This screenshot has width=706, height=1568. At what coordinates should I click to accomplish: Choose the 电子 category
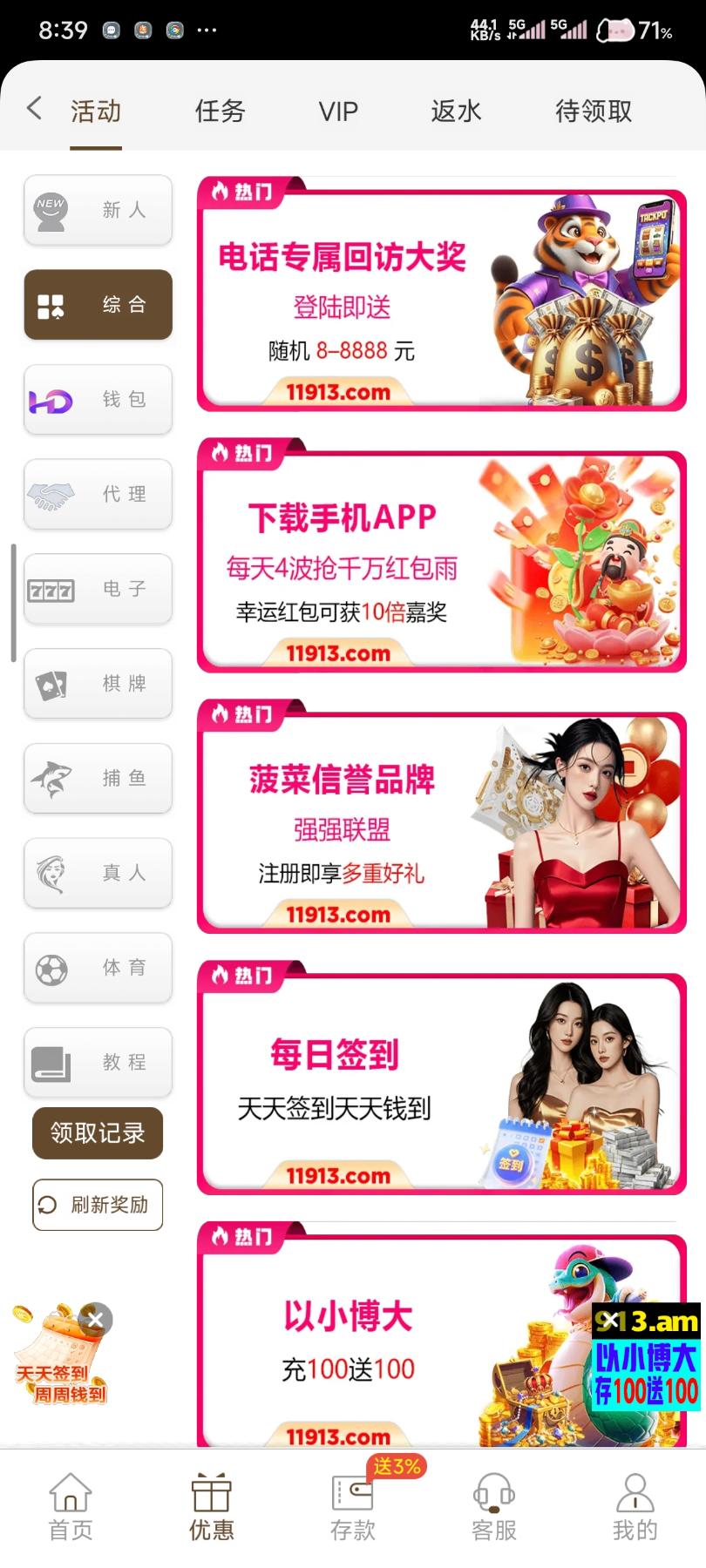coord(98,590)
